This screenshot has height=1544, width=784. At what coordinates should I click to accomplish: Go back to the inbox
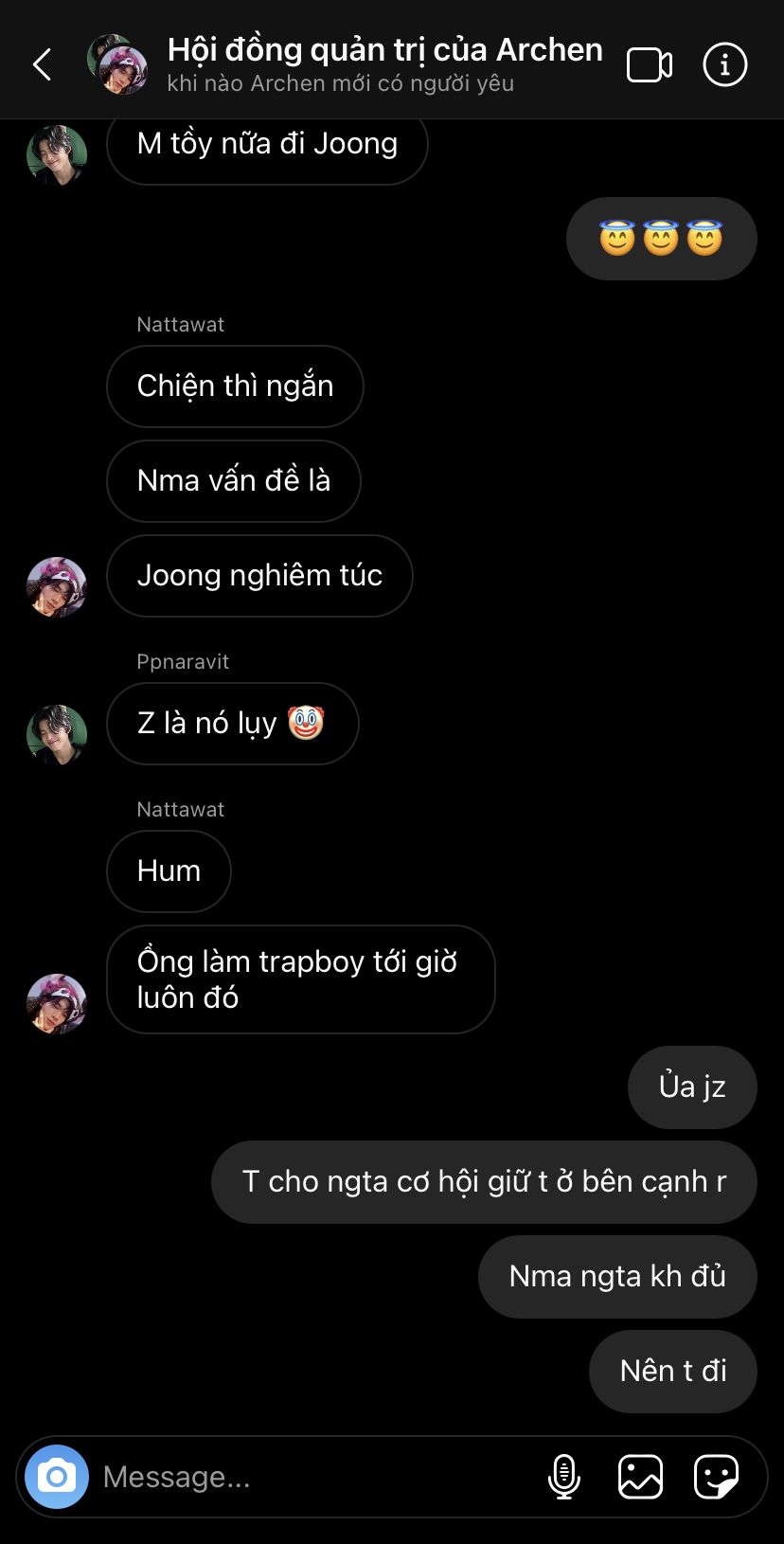pyautogui.click(x=42, y=64)
